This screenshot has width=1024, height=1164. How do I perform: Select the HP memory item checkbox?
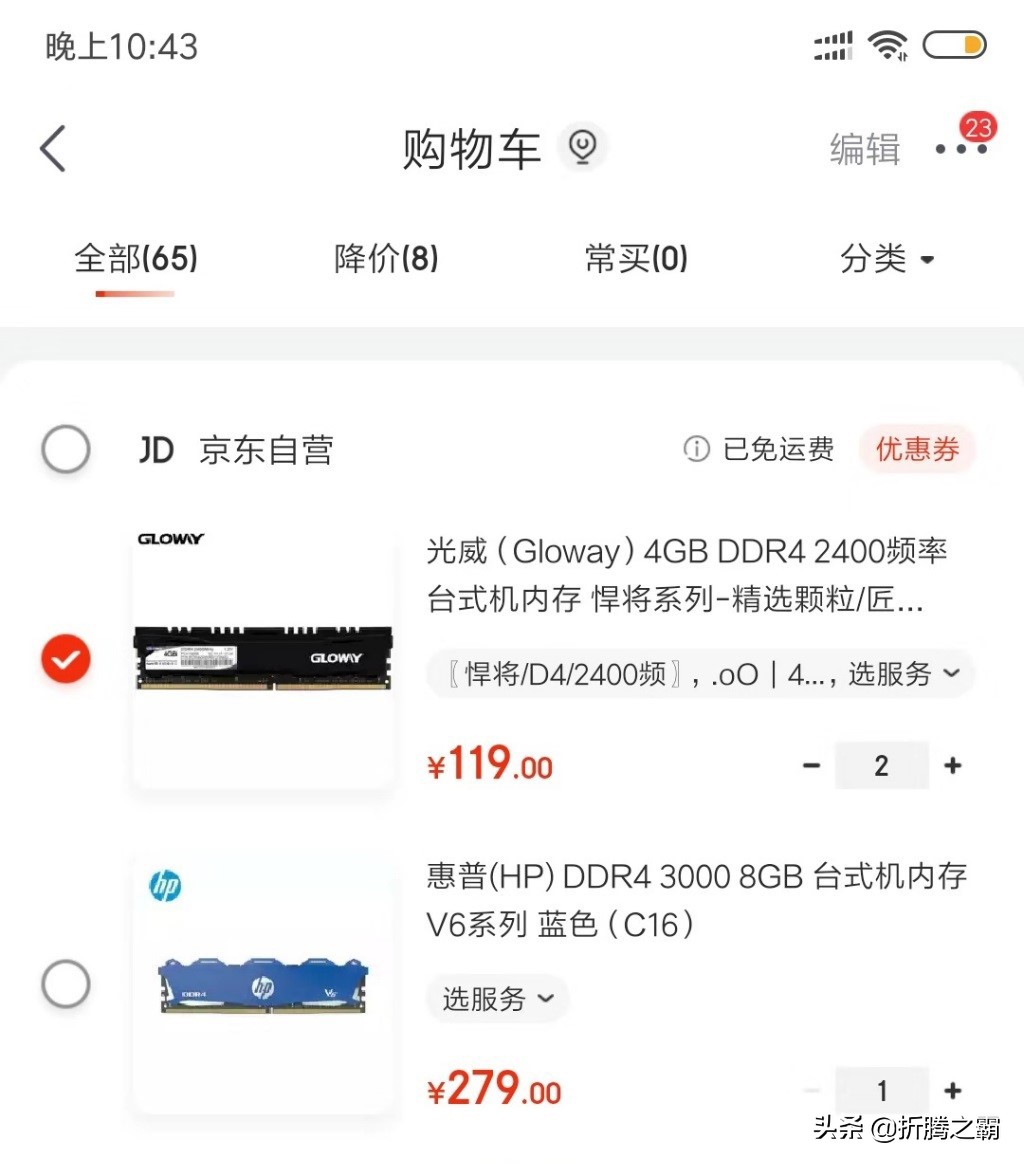coord(65,984)
